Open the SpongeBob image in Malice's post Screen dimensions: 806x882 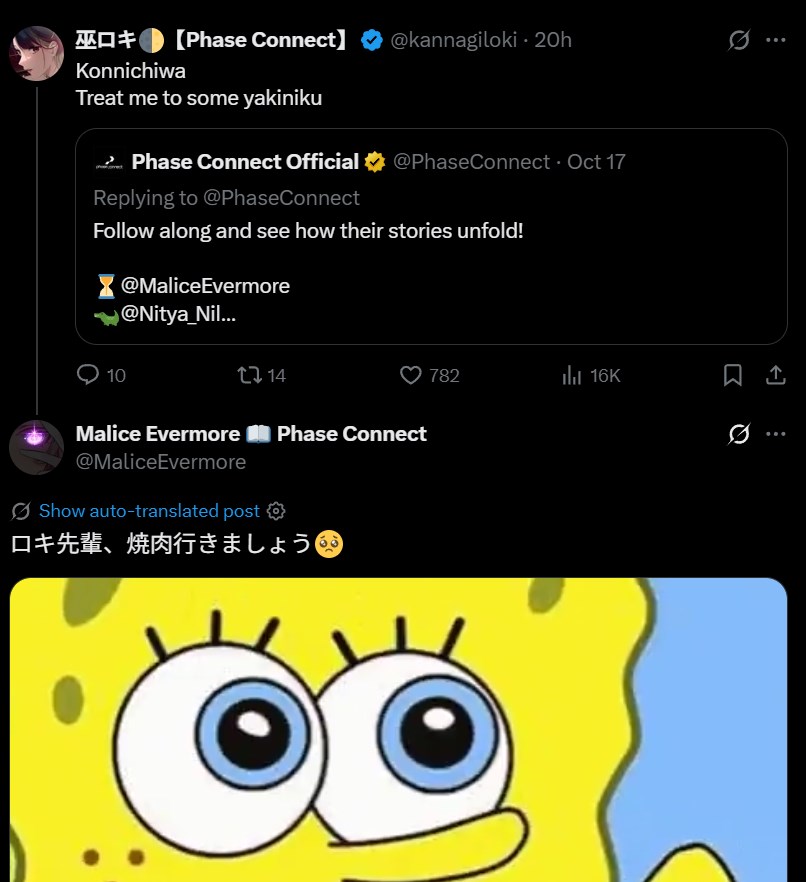point(398,730)
